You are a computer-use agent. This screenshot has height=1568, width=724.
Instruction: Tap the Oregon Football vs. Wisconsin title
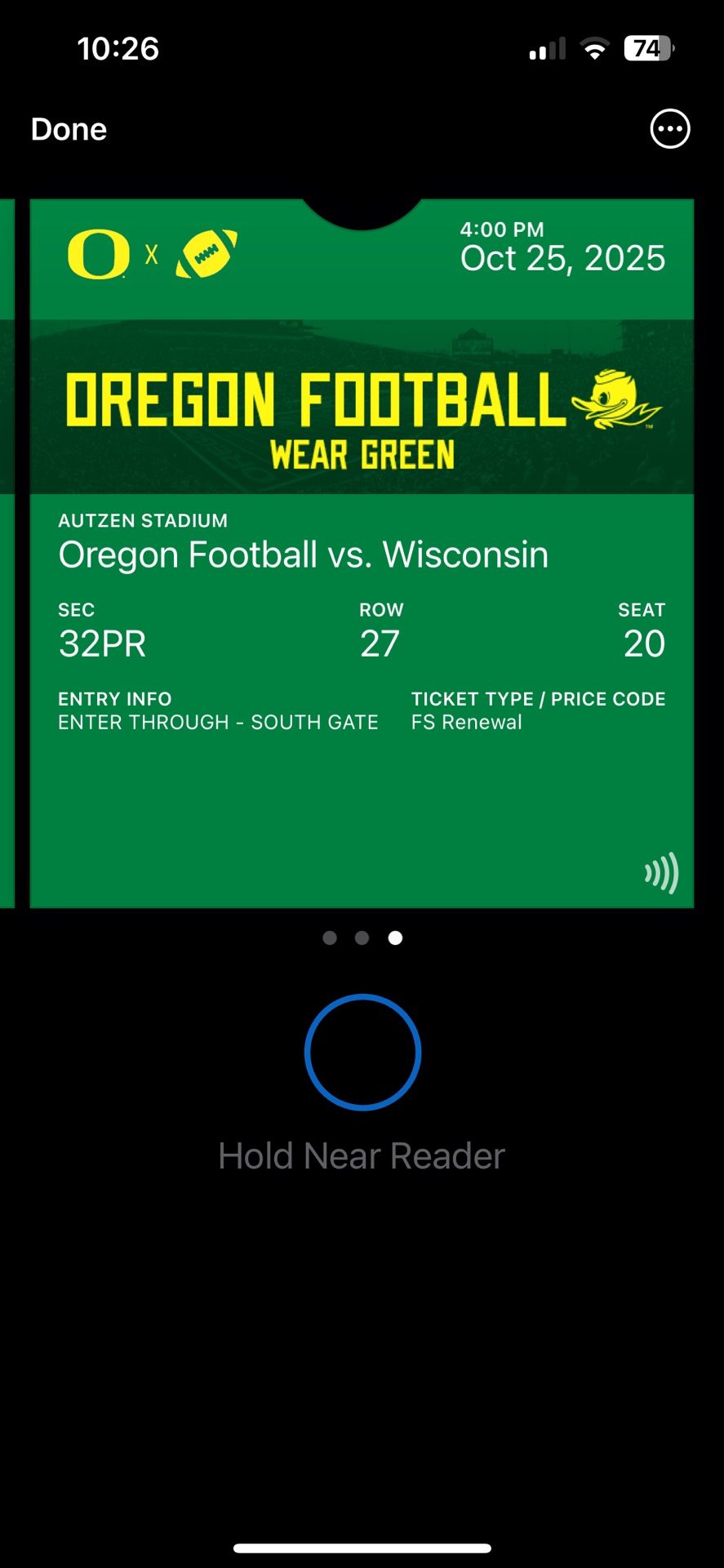(x=303, y=554)
